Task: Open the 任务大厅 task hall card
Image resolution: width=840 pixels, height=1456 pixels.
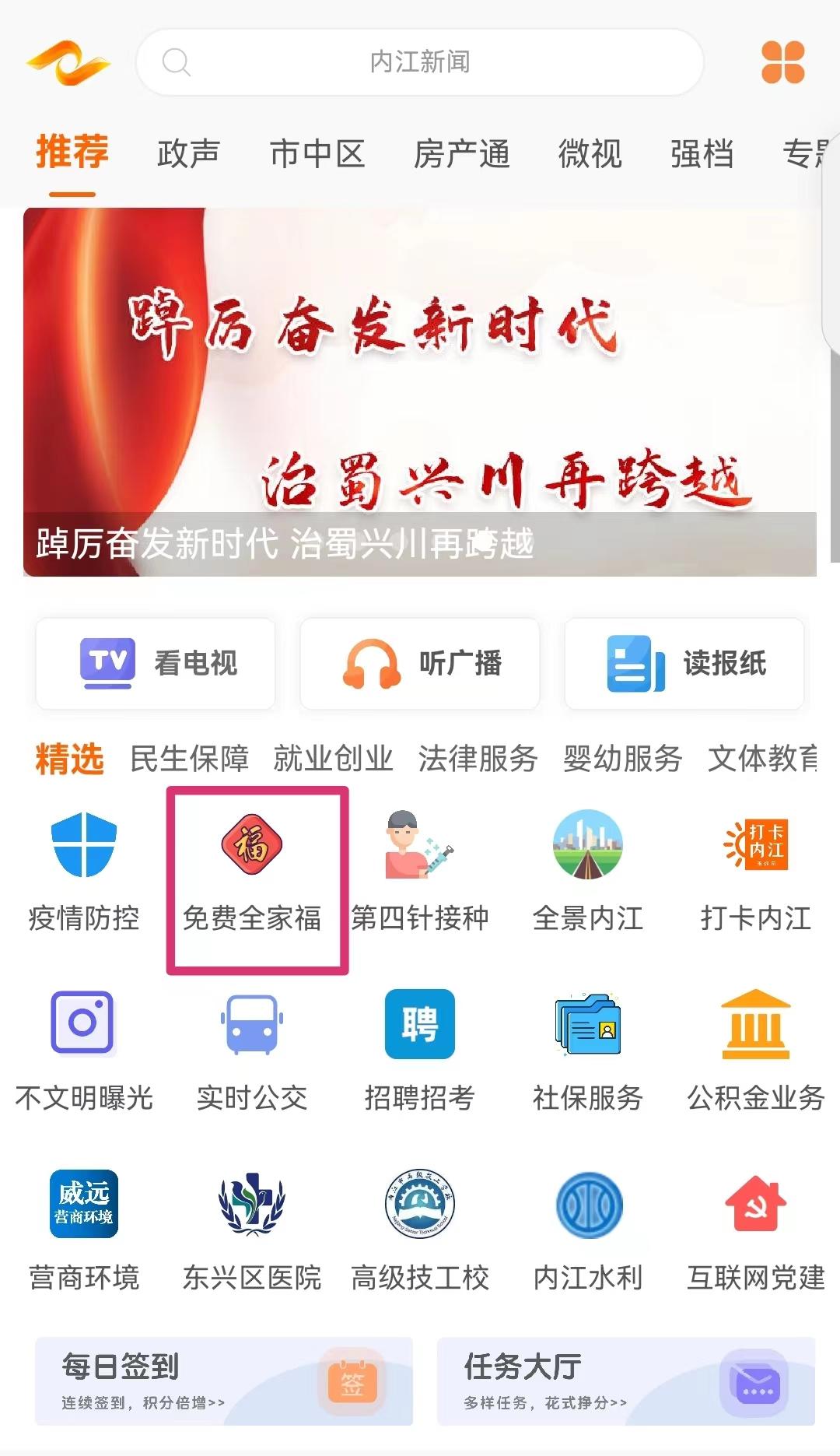Action: tap(625, 1381)
